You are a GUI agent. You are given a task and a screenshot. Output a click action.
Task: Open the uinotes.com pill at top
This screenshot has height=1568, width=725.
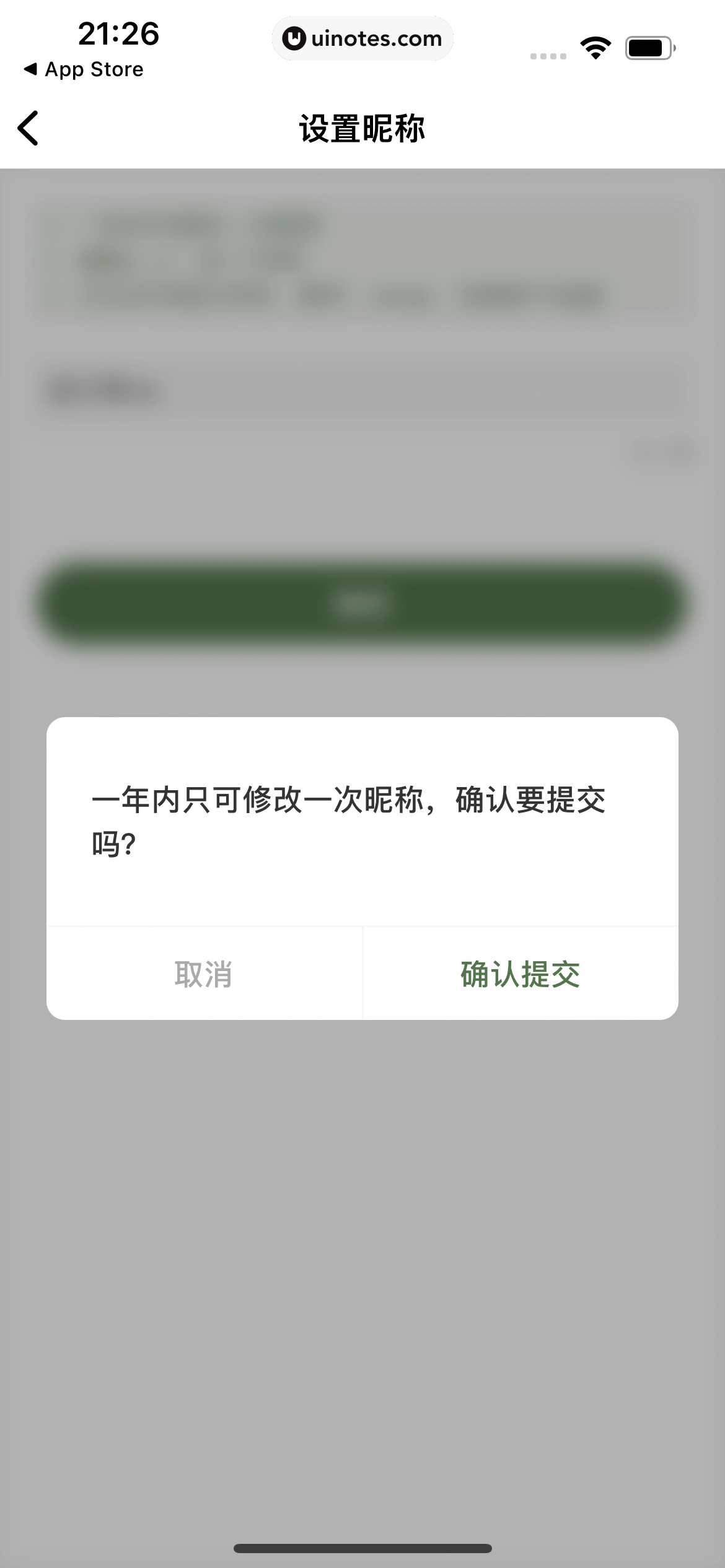[362, 38]
